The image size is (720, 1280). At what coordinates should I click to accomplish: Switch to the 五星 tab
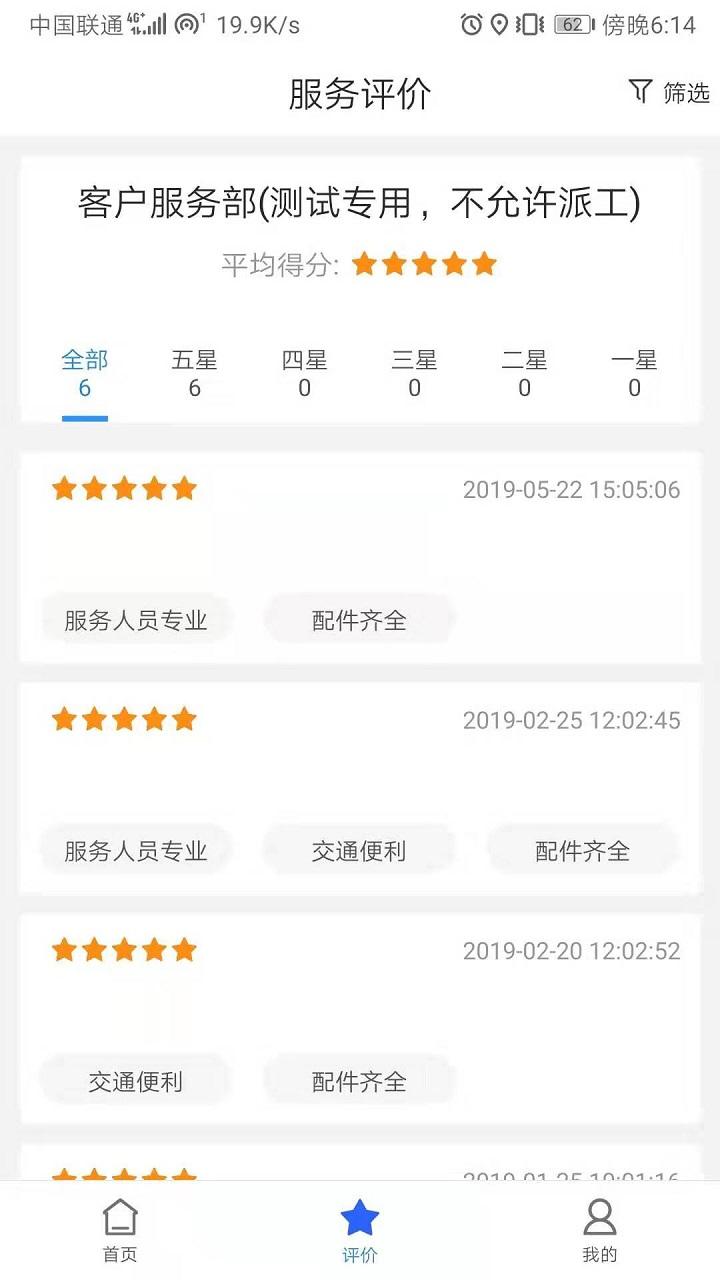[x=194, y=374]
